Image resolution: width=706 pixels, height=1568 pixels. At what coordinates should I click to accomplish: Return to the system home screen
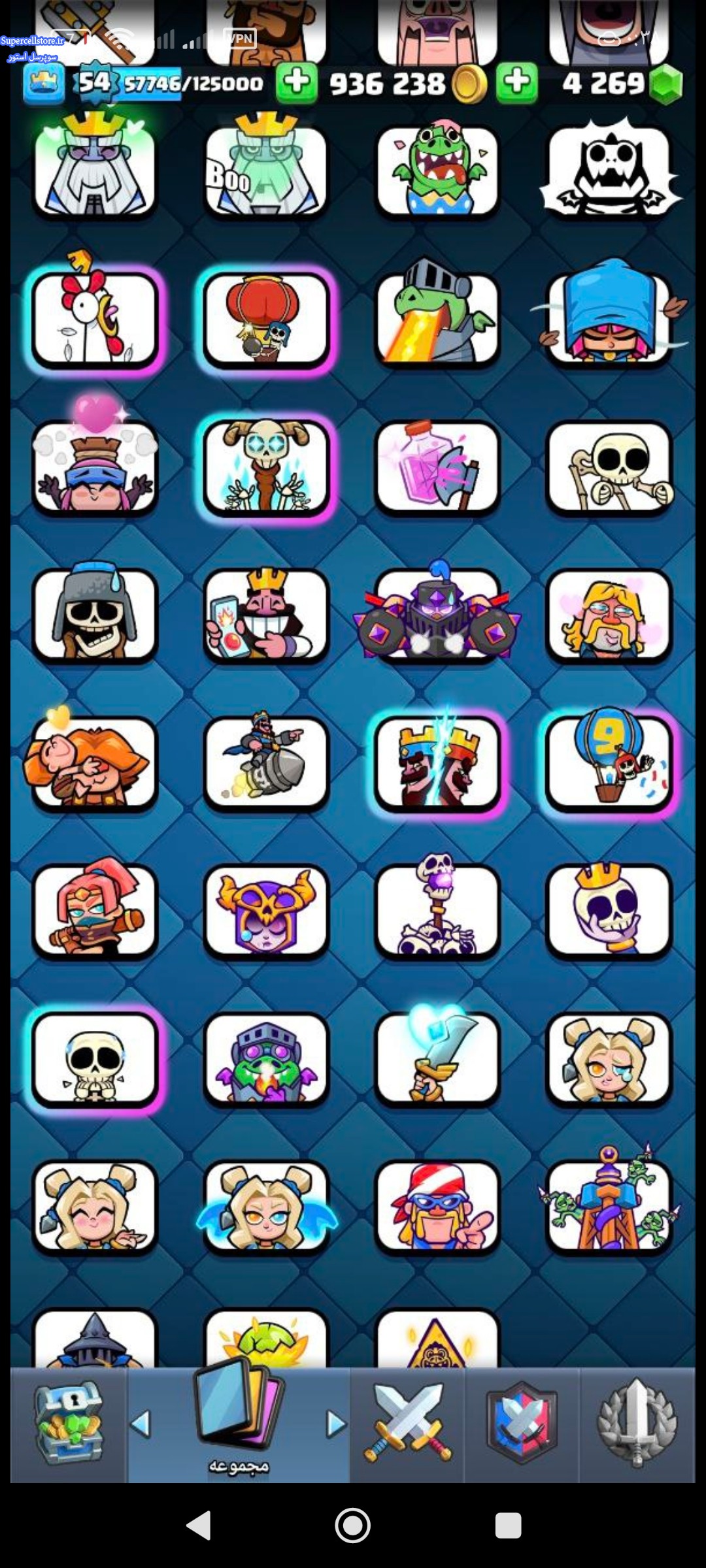pyautogui.click(x=353, y=1526)
